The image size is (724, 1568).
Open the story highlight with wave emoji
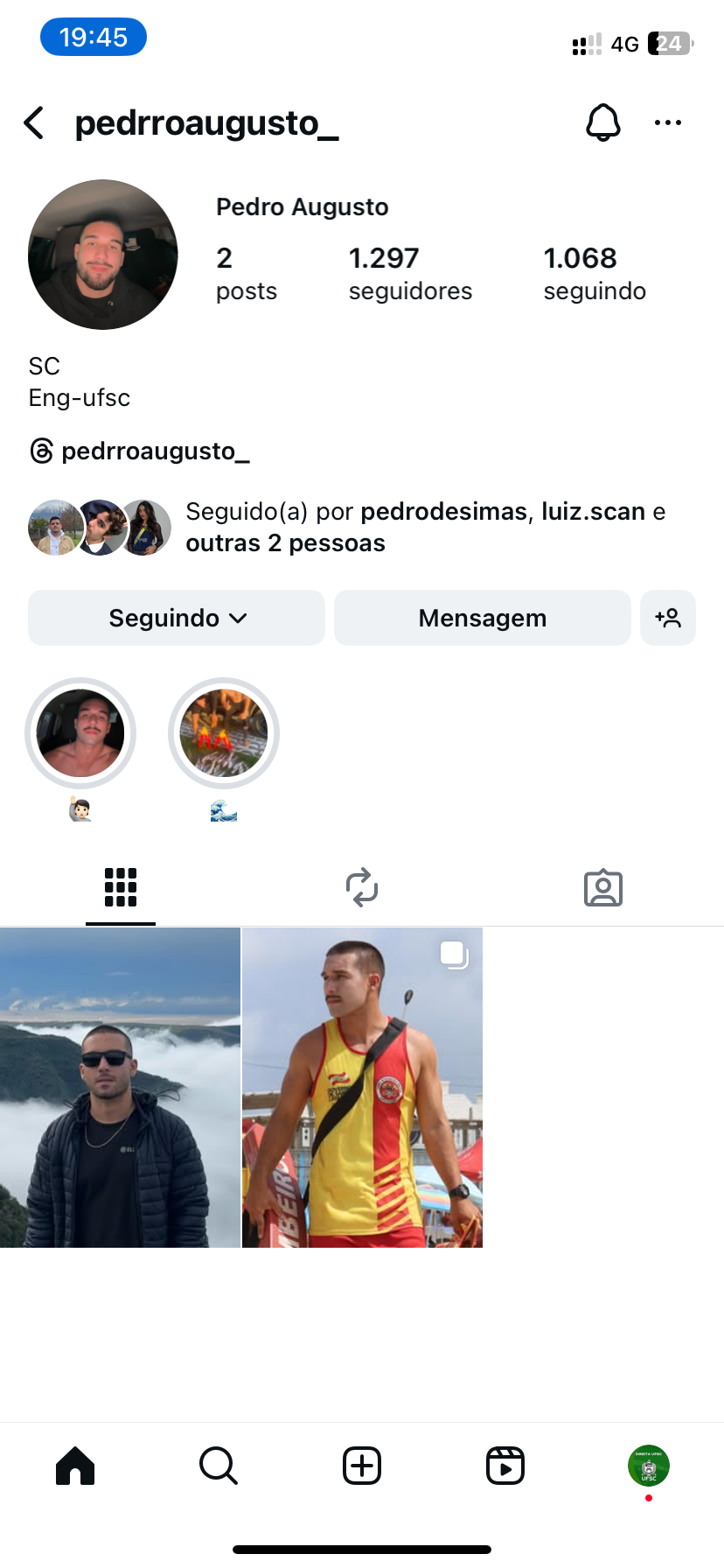click(x=224, y=734)
